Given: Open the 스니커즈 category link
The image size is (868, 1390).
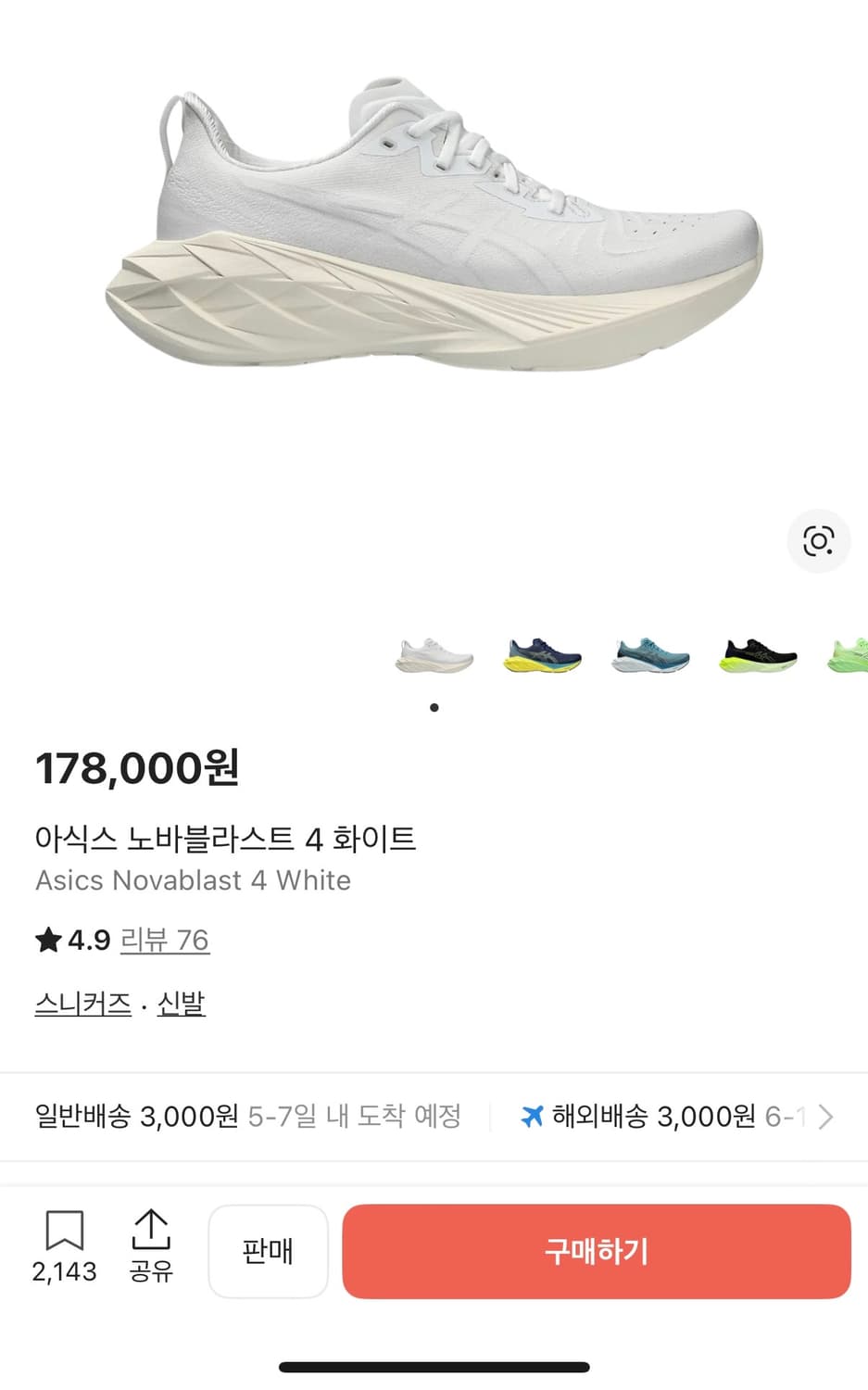Looking at the screenshot, I should click(82, 1002).
